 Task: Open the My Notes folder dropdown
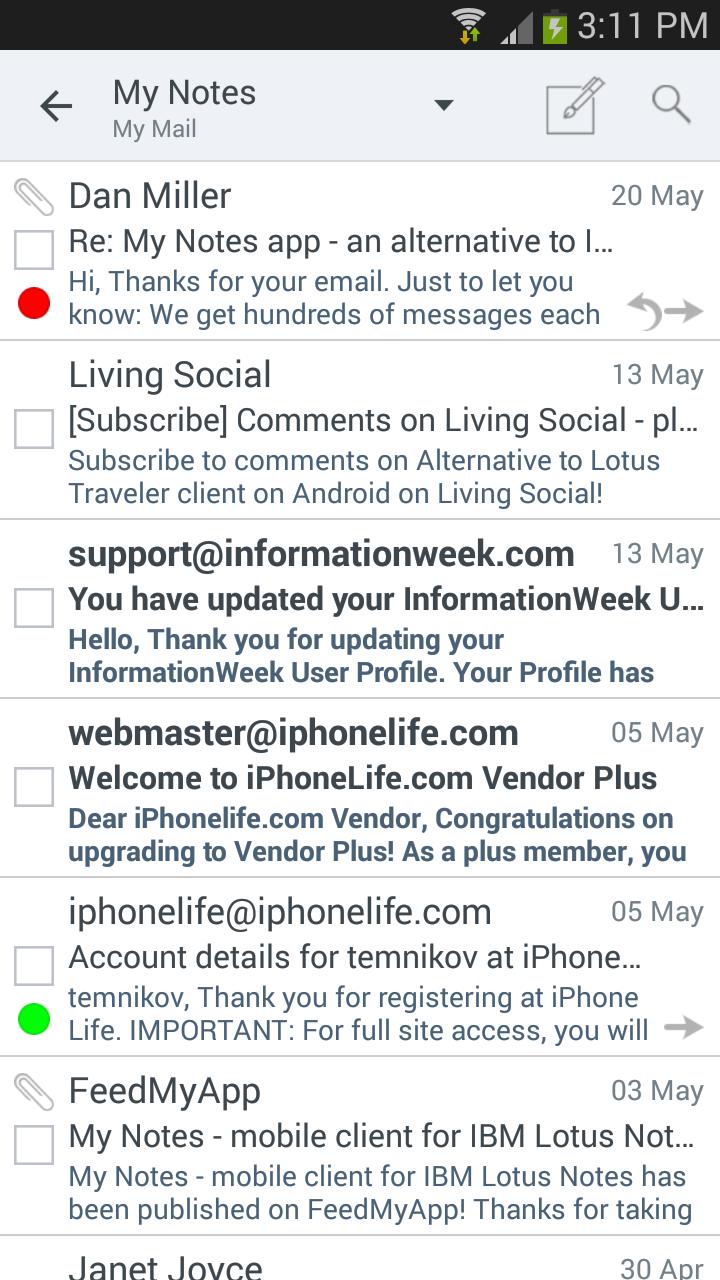[x=444, y=106]
